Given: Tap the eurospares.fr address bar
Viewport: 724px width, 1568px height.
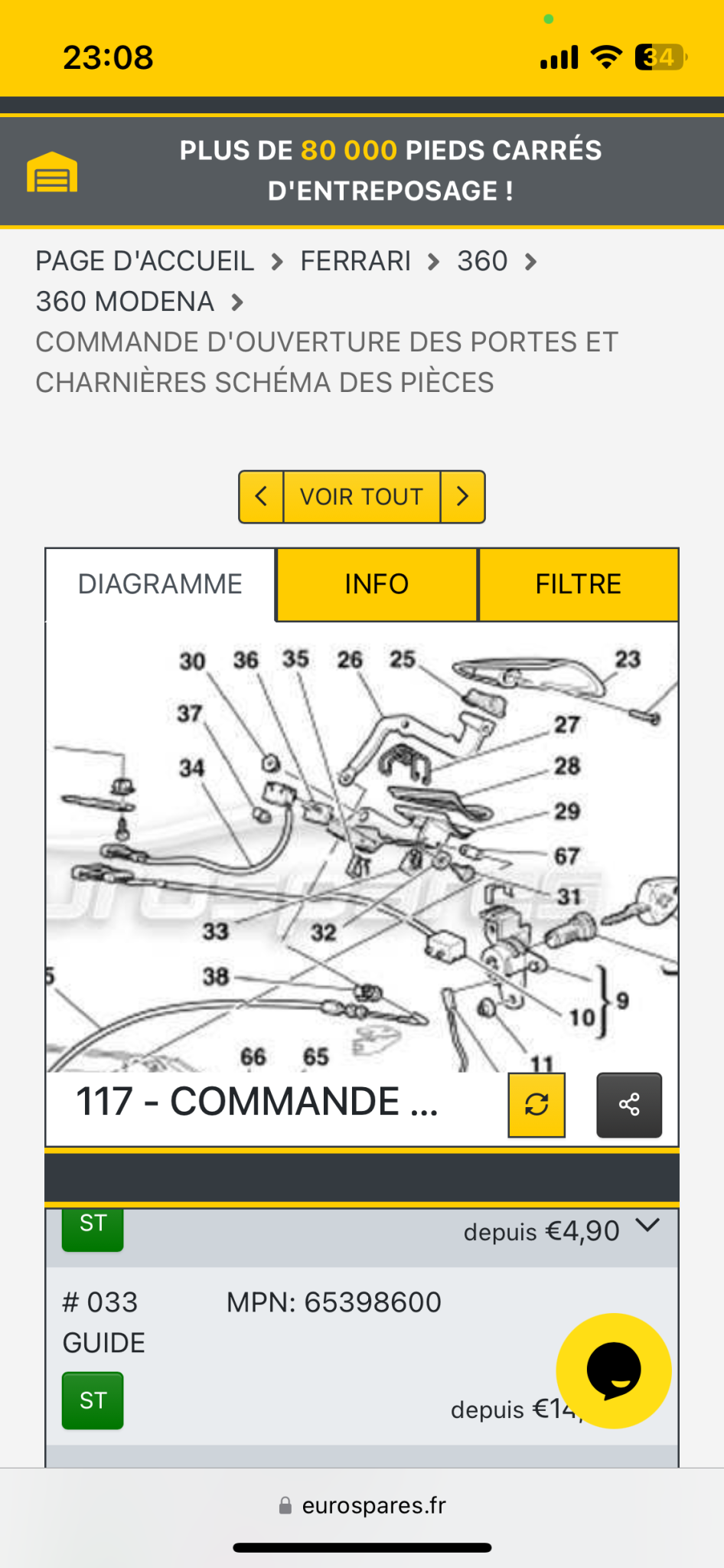Looking at the screenshot, I should click(362, 1505).
